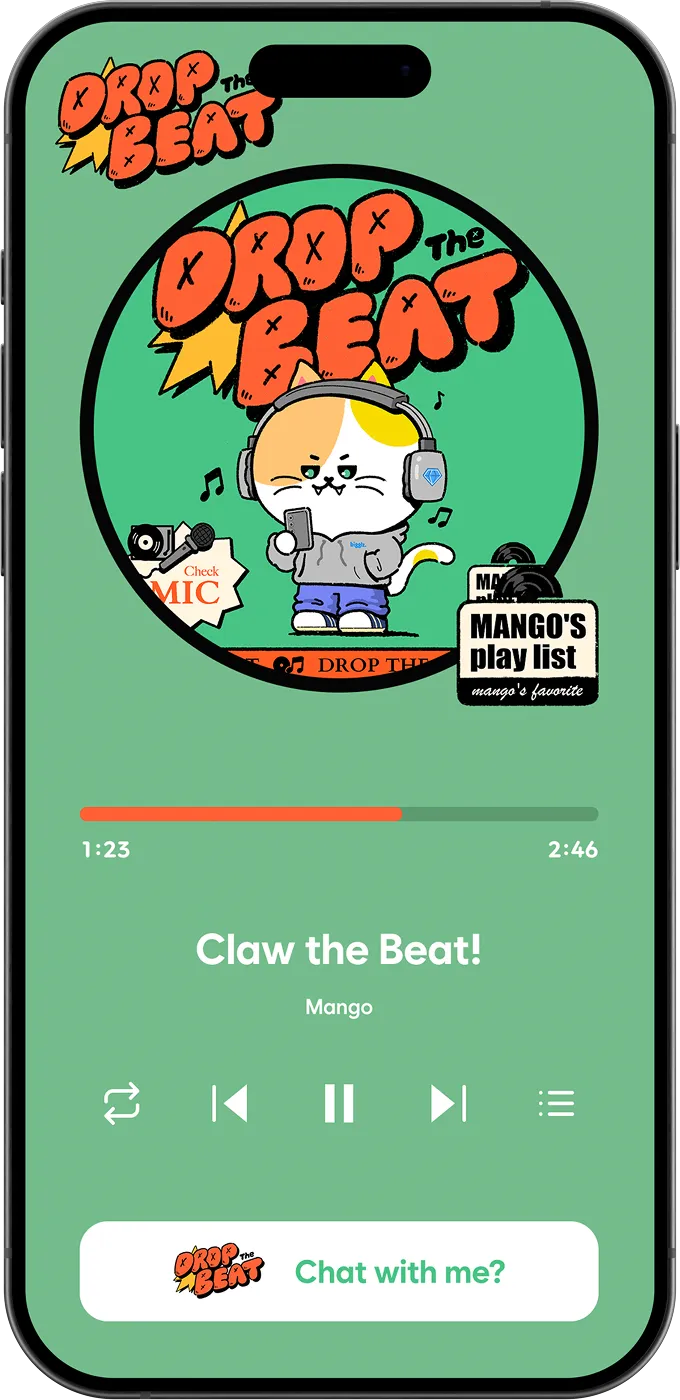680x1400 pixels.
Task: Open the playlist queue icon
Action: coord(556,1104)
